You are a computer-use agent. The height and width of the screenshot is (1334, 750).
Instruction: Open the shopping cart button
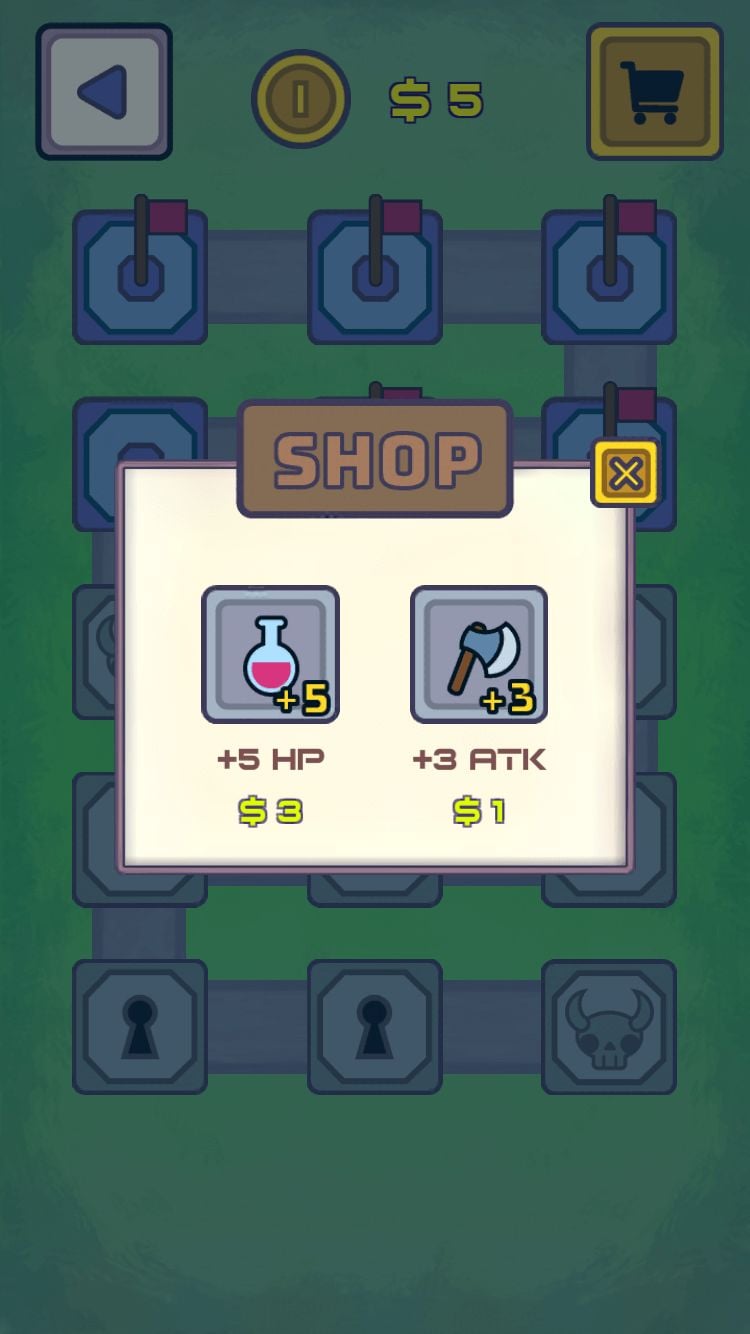654,92
